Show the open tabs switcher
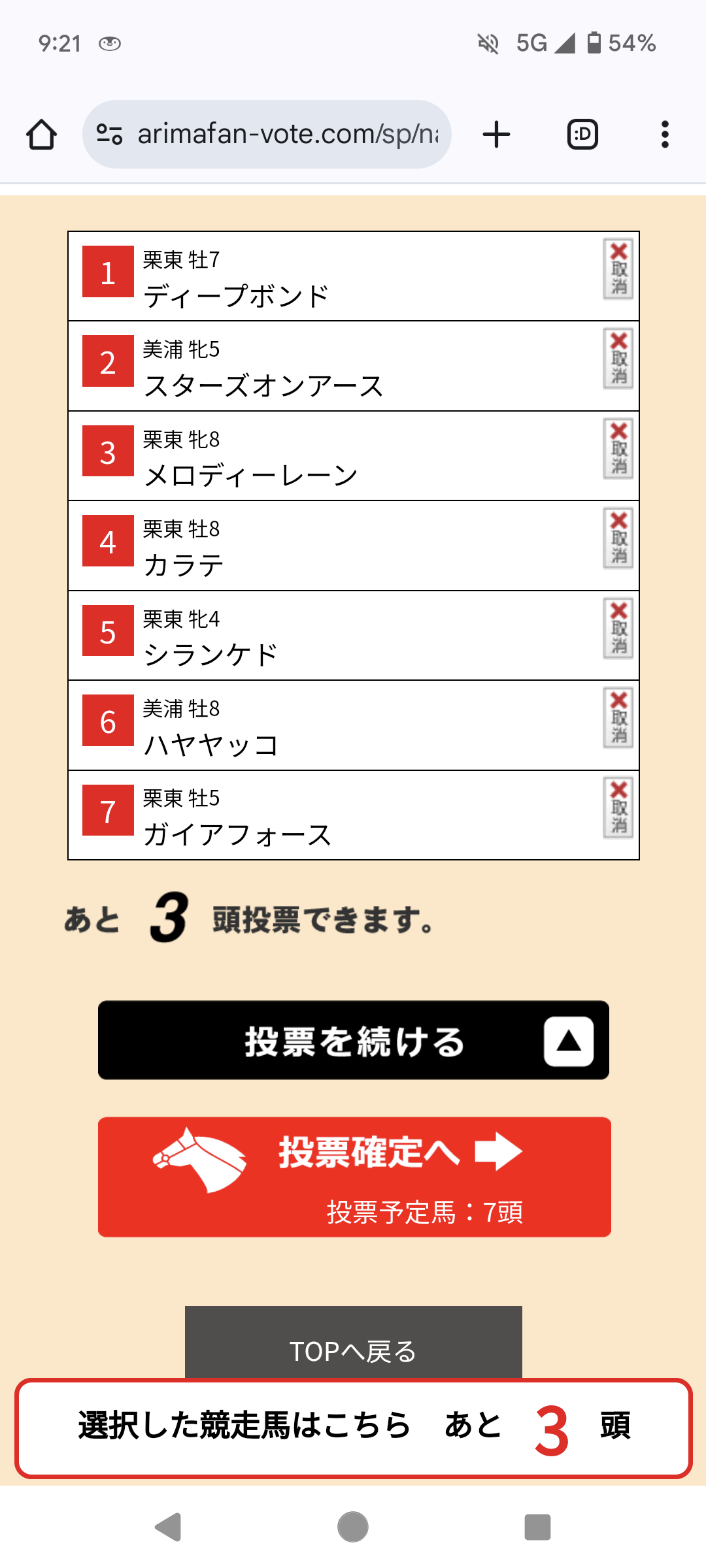 582,135
